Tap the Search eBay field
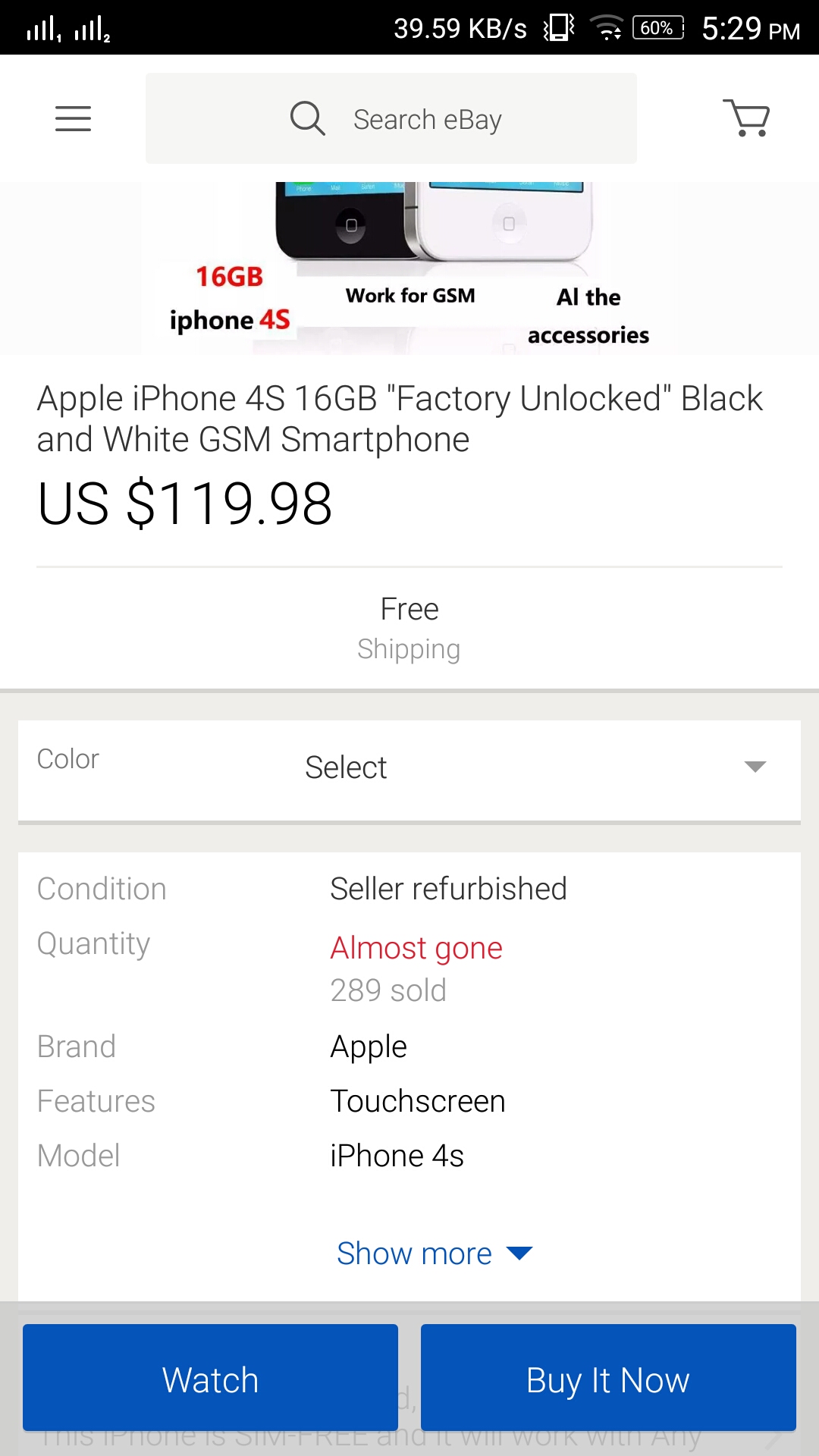 click(391, 119)
